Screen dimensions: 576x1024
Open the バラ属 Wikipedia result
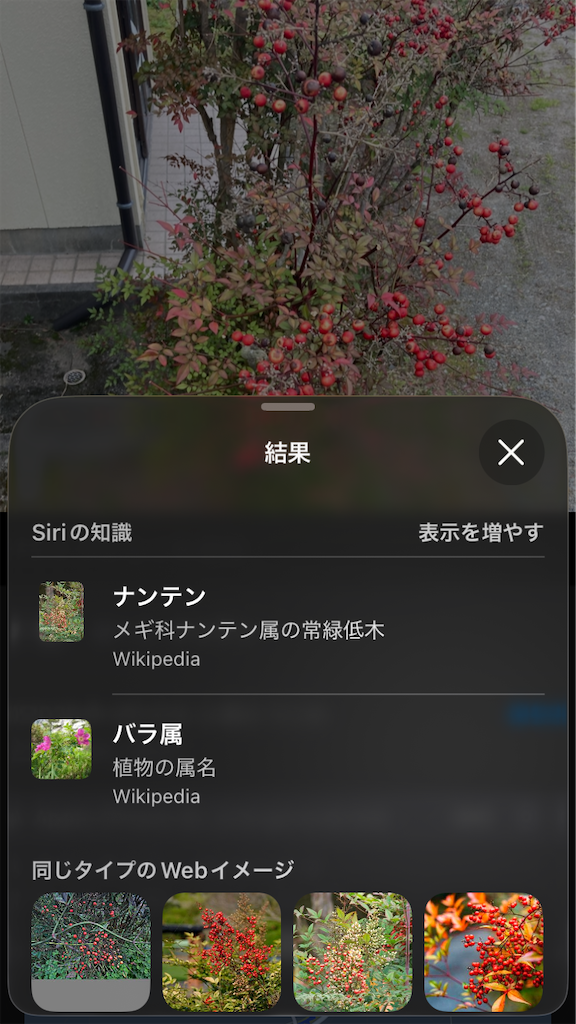(x=287, y=762)
